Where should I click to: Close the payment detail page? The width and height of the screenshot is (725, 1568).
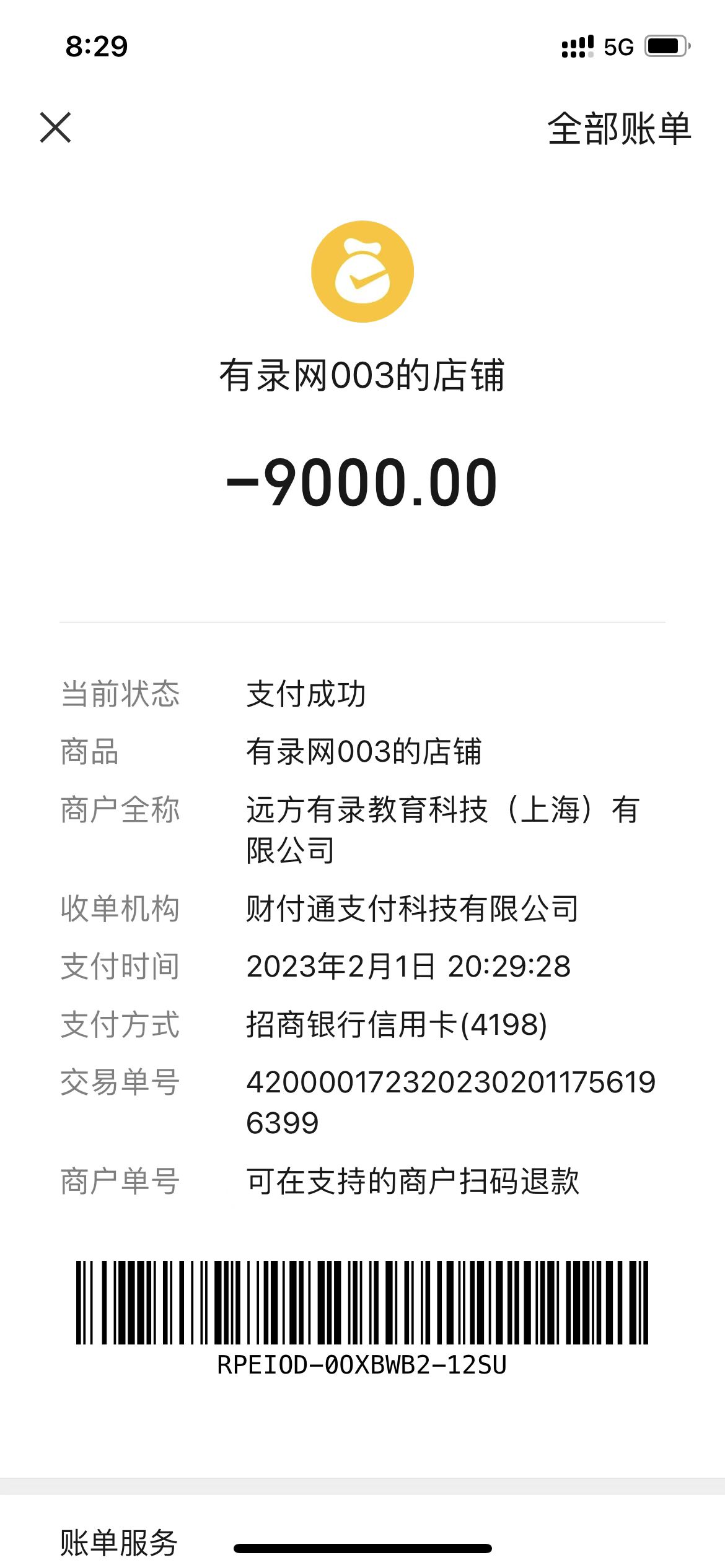[x=56, y=128]
